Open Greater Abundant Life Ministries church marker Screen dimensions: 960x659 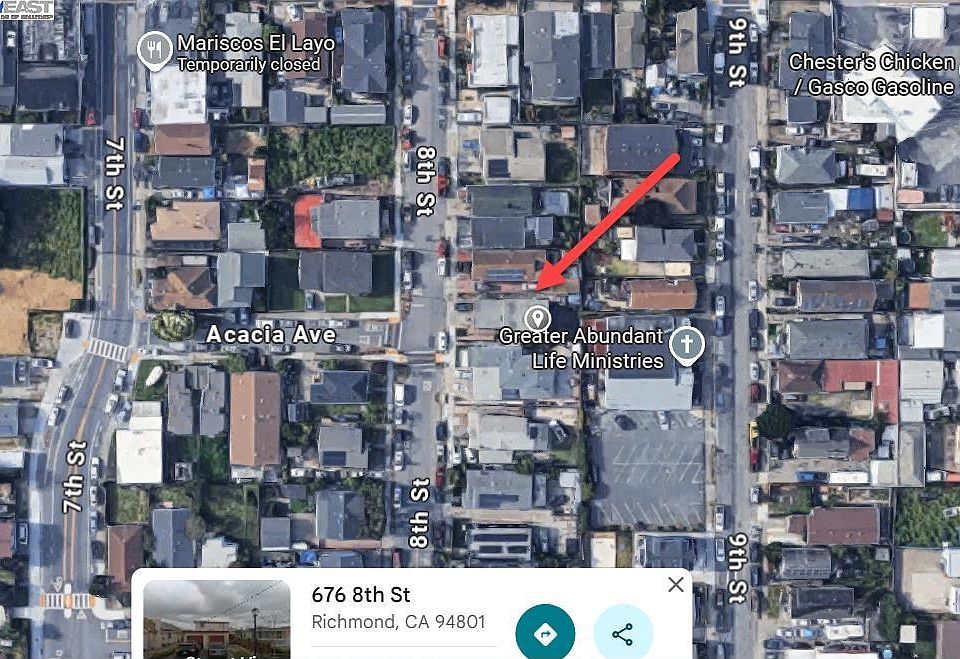(686, 346)
